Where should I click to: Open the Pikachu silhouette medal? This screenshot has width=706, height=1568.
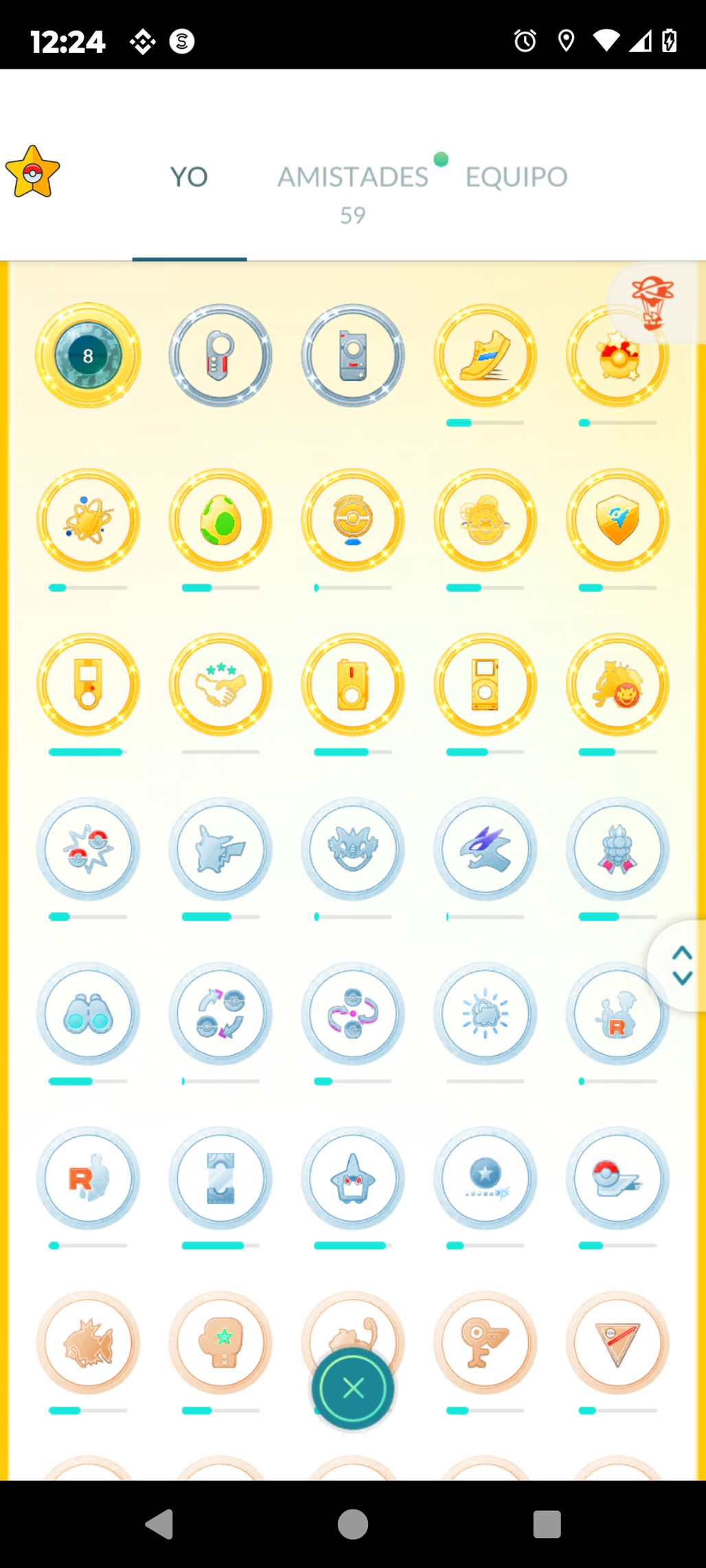[220, 849]
